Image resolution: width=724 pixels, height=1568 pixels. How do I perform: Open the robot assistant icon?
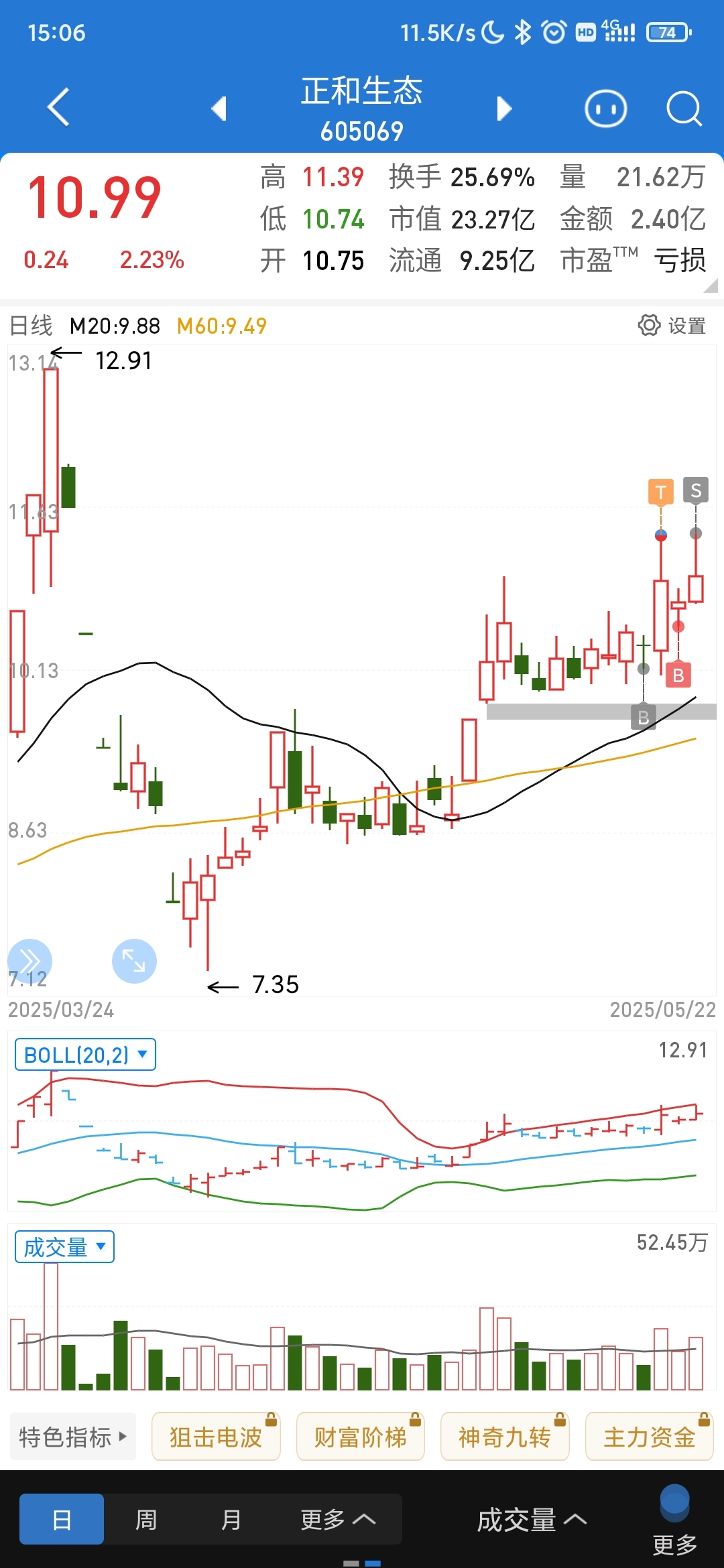606,109
